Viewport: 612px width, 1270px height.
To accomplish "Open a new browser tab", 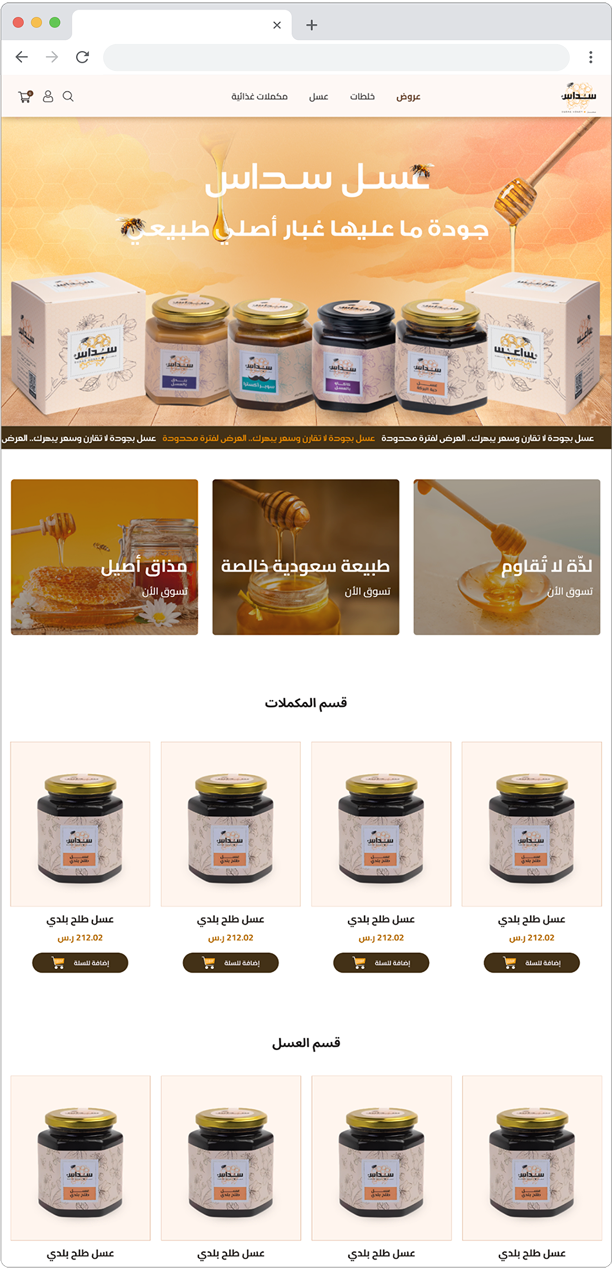I will point(311,25).
